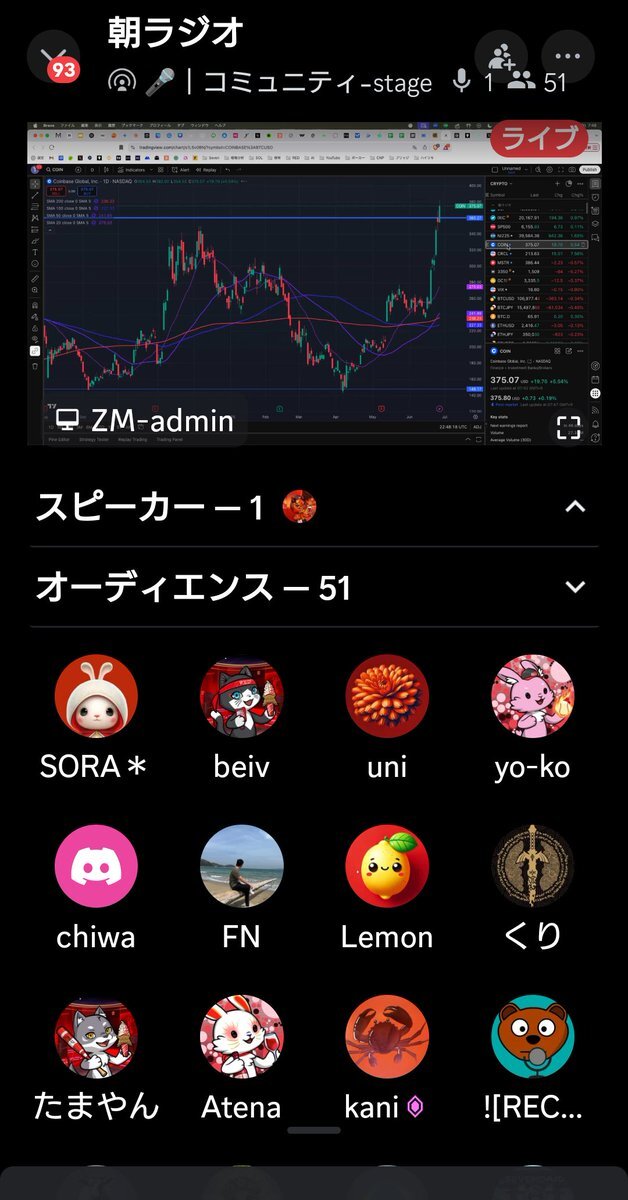The height and width of the screenshot is (1200, 628).
Task: Open Lemon's user profile
Action: (x=387, y=866)
